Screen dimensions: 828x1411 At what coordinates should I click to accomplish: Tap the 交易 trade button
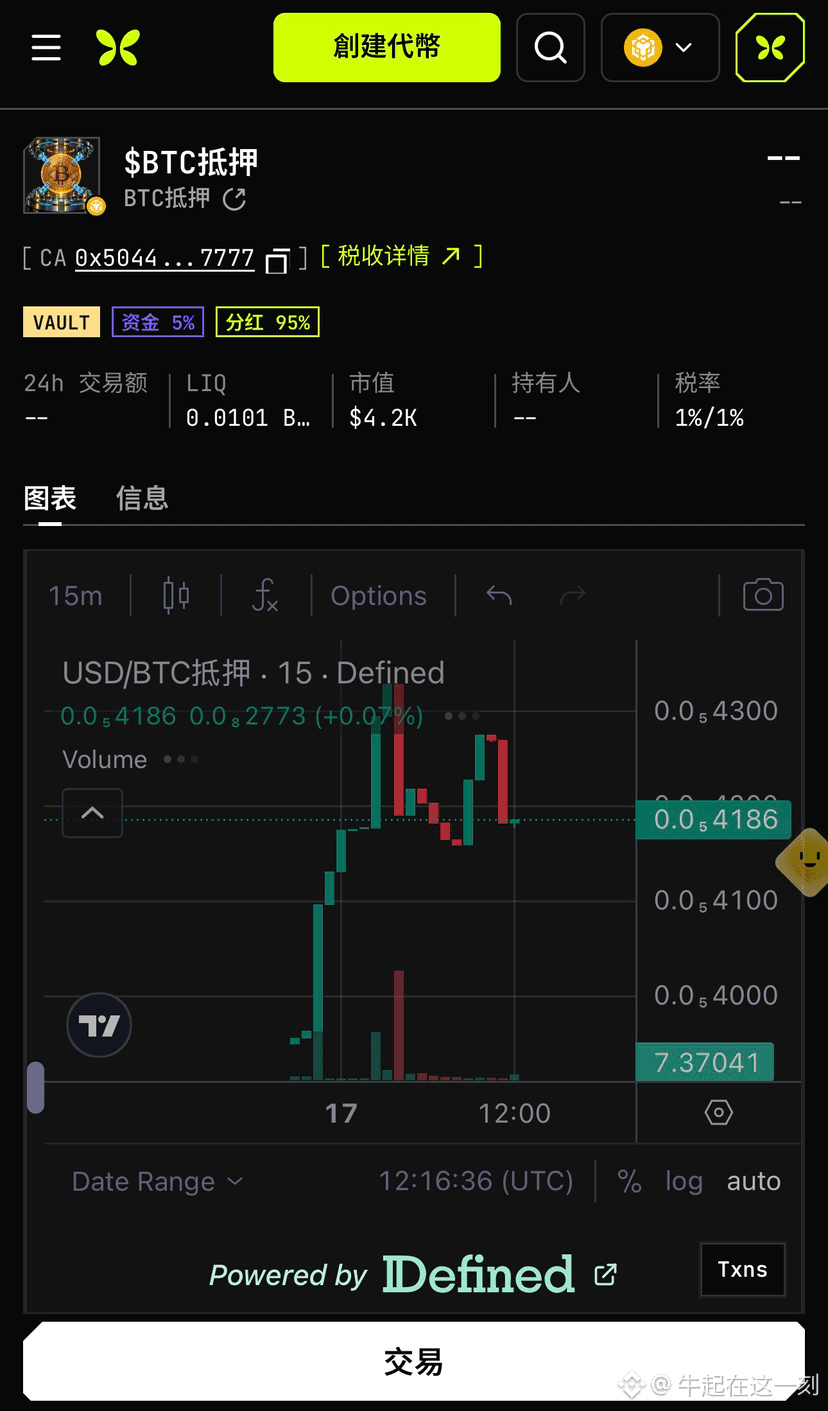(x=414, y=1361)
